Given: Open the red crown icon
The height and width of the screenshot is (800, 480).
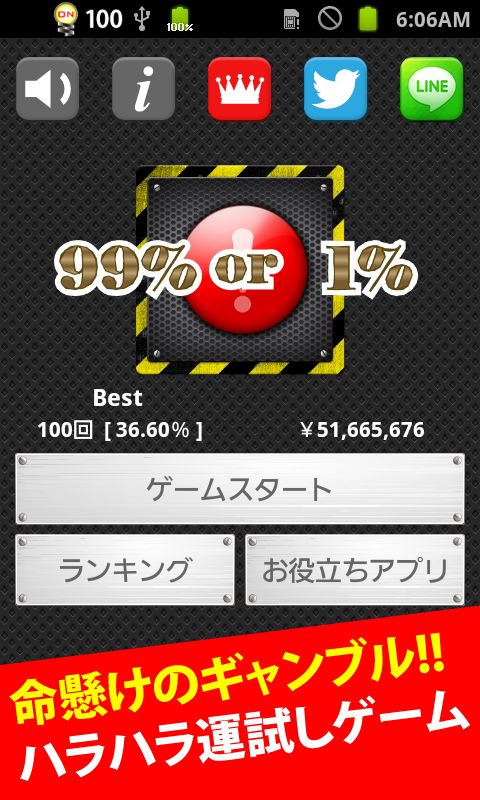Looking at the screenshot, I should coord(239,89).
